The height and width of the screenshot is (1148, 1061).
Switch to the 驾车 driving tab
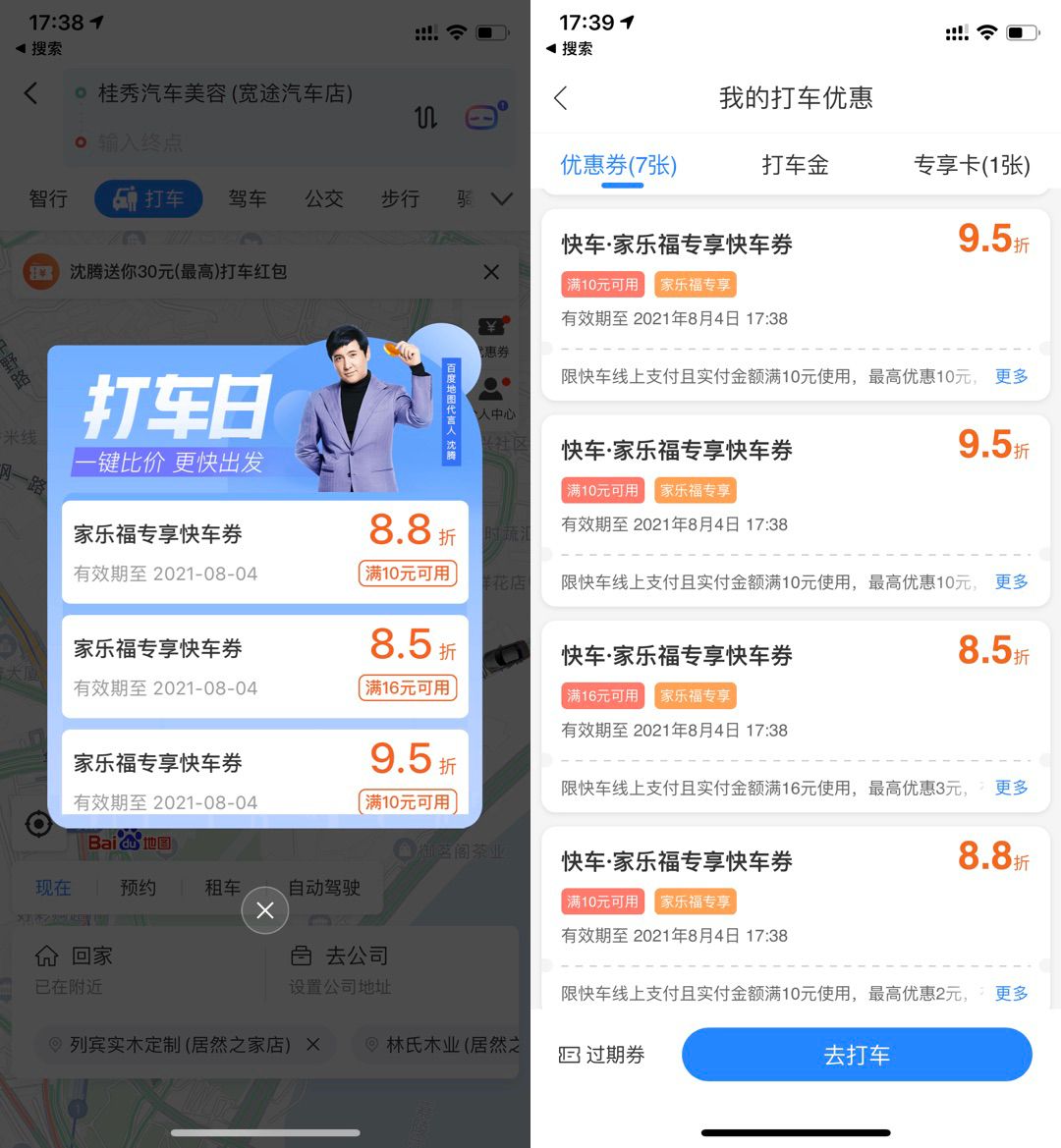248,198
